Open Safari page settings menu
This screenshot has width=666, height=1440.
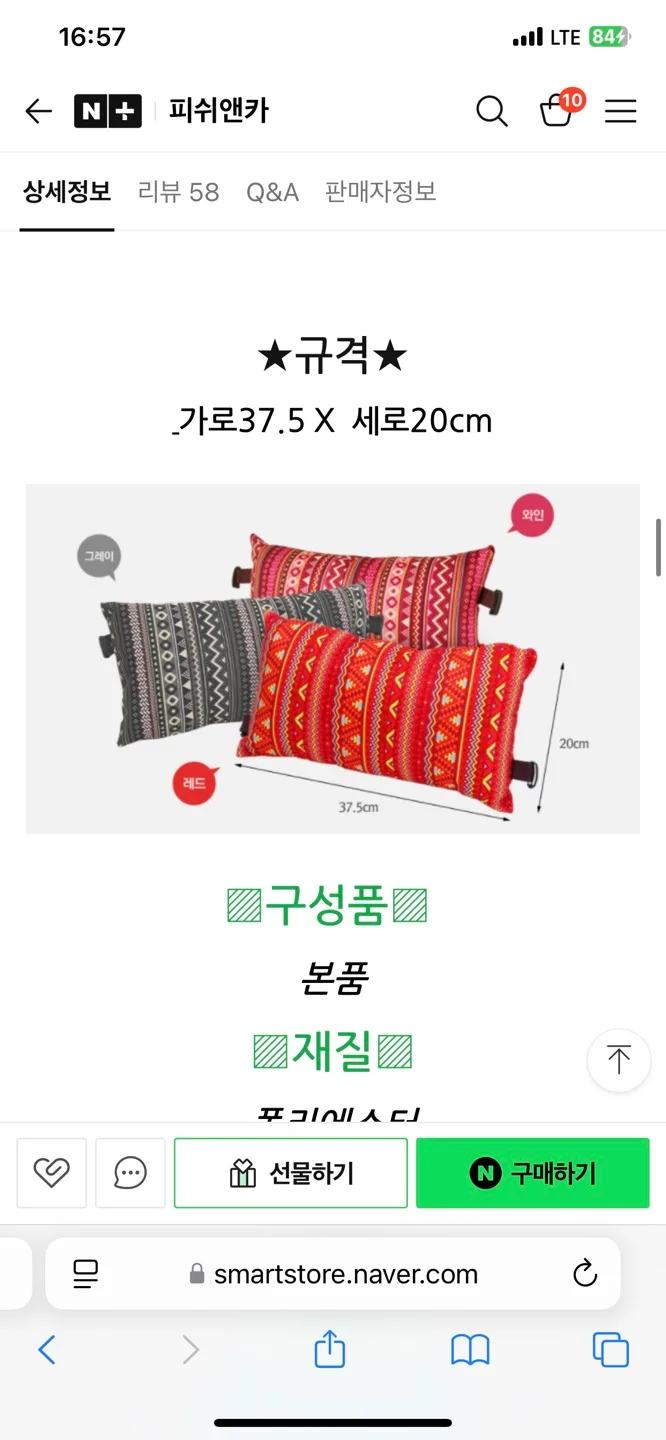(x=86, y=1274)
